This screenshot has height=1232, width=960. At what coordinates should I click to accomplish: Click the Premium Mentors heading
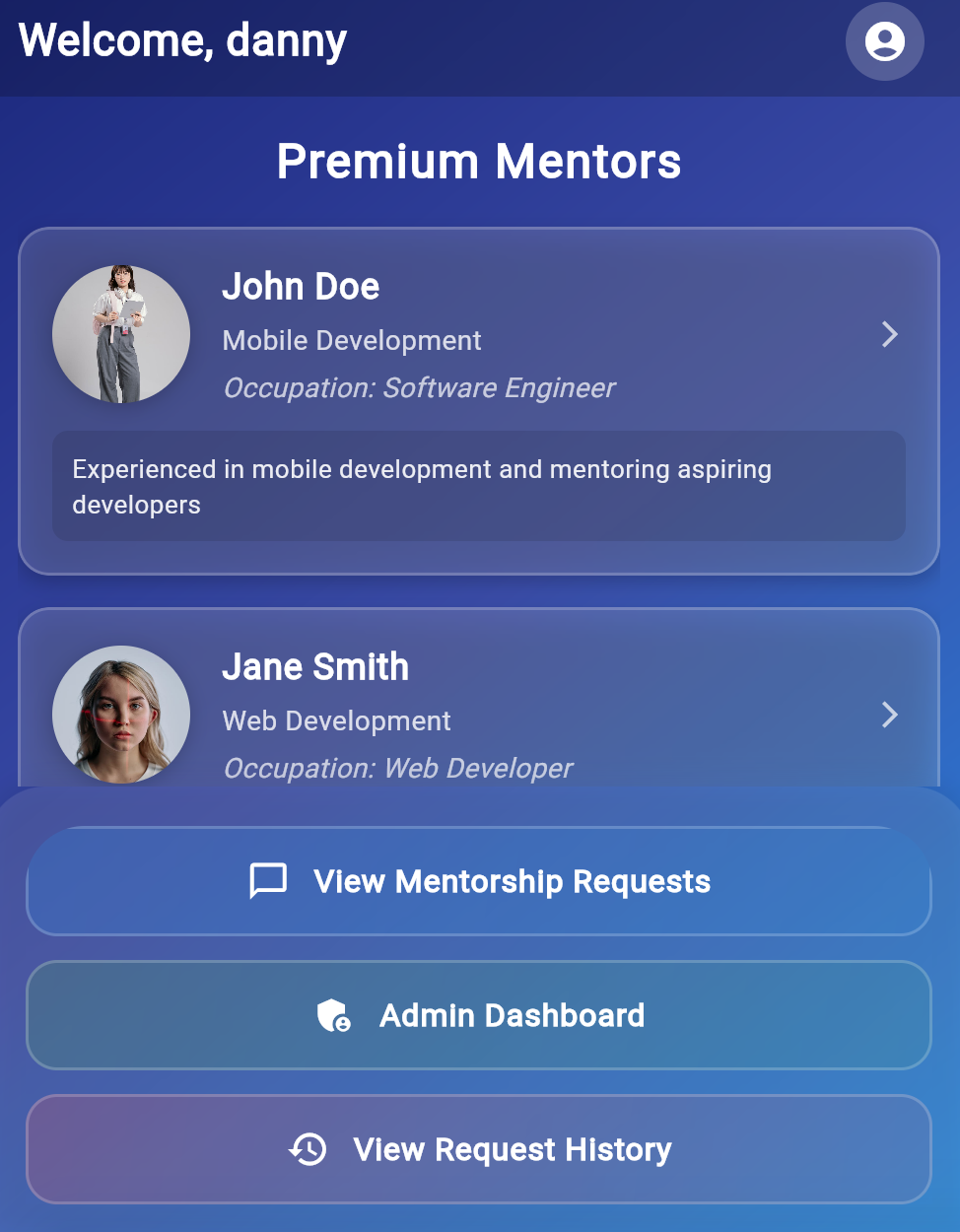tap(479, 161)
